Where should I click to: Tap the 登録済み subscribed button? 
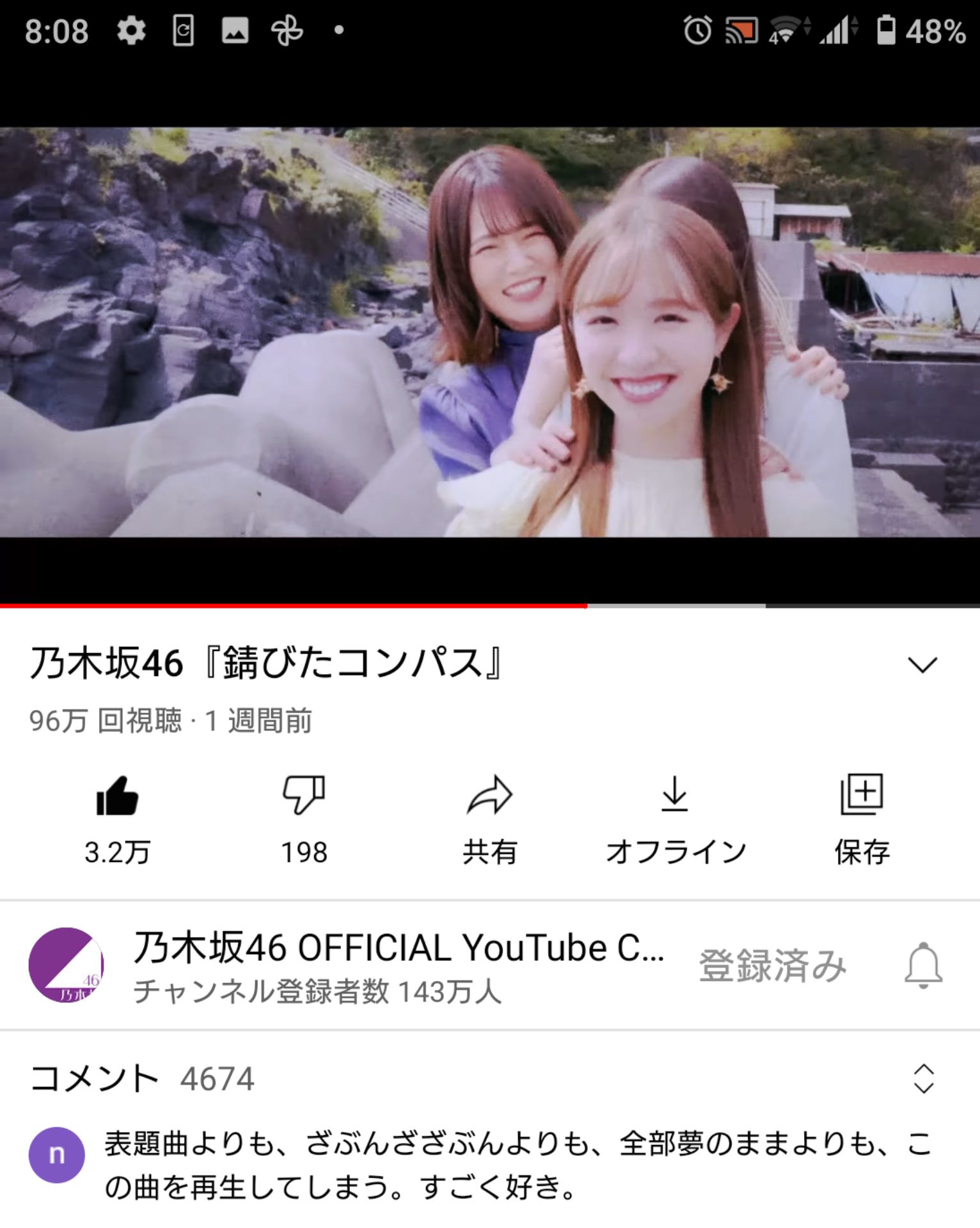[773, 965]
